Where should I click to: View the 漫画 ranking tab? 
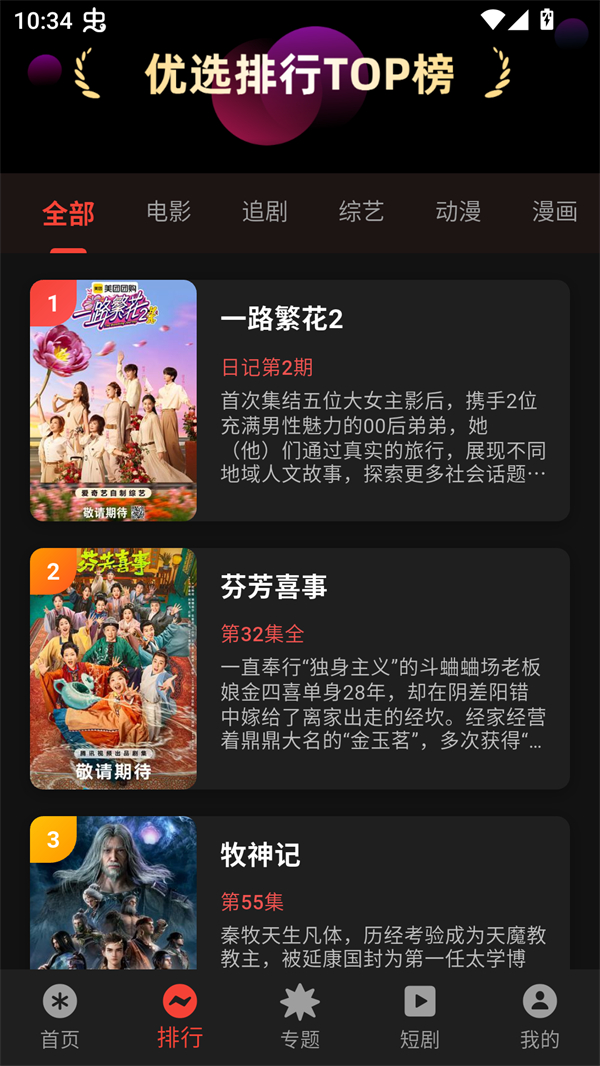click(555, 211)
